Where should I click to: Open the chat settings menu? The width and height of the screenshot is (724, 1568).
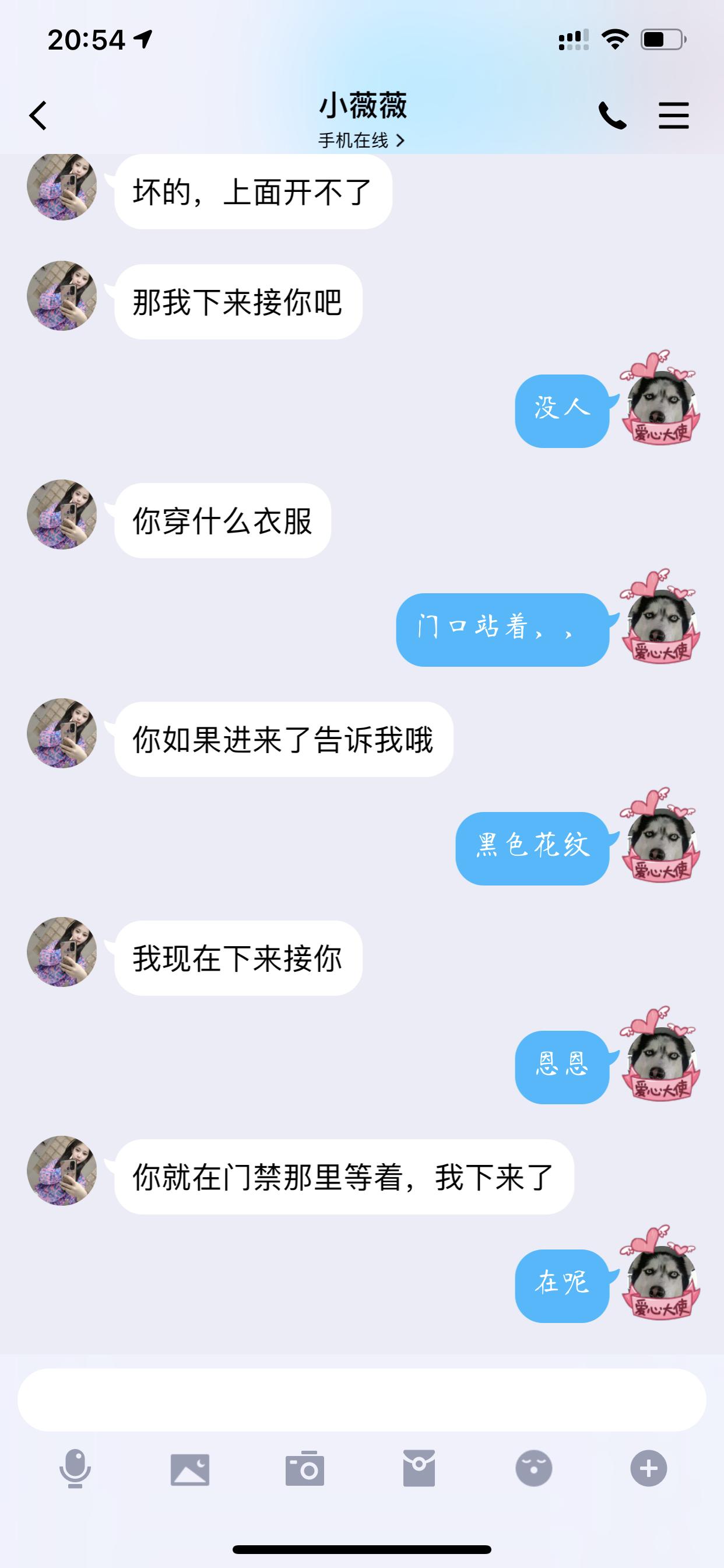[673, 115]
